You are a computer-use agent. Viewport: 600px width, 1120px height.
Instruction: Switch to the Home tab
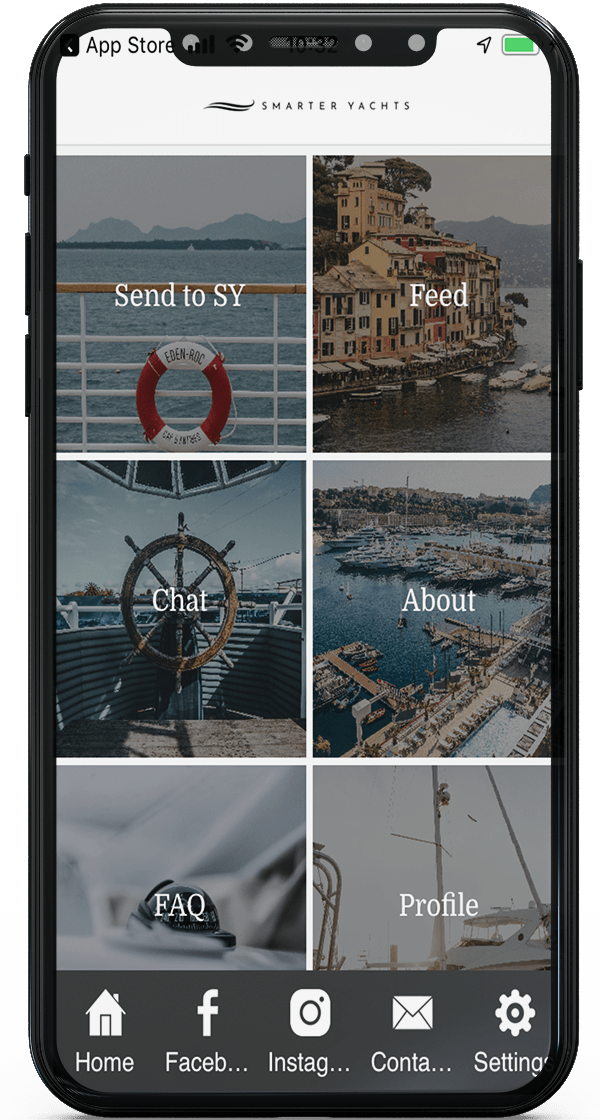(105, 1030)
